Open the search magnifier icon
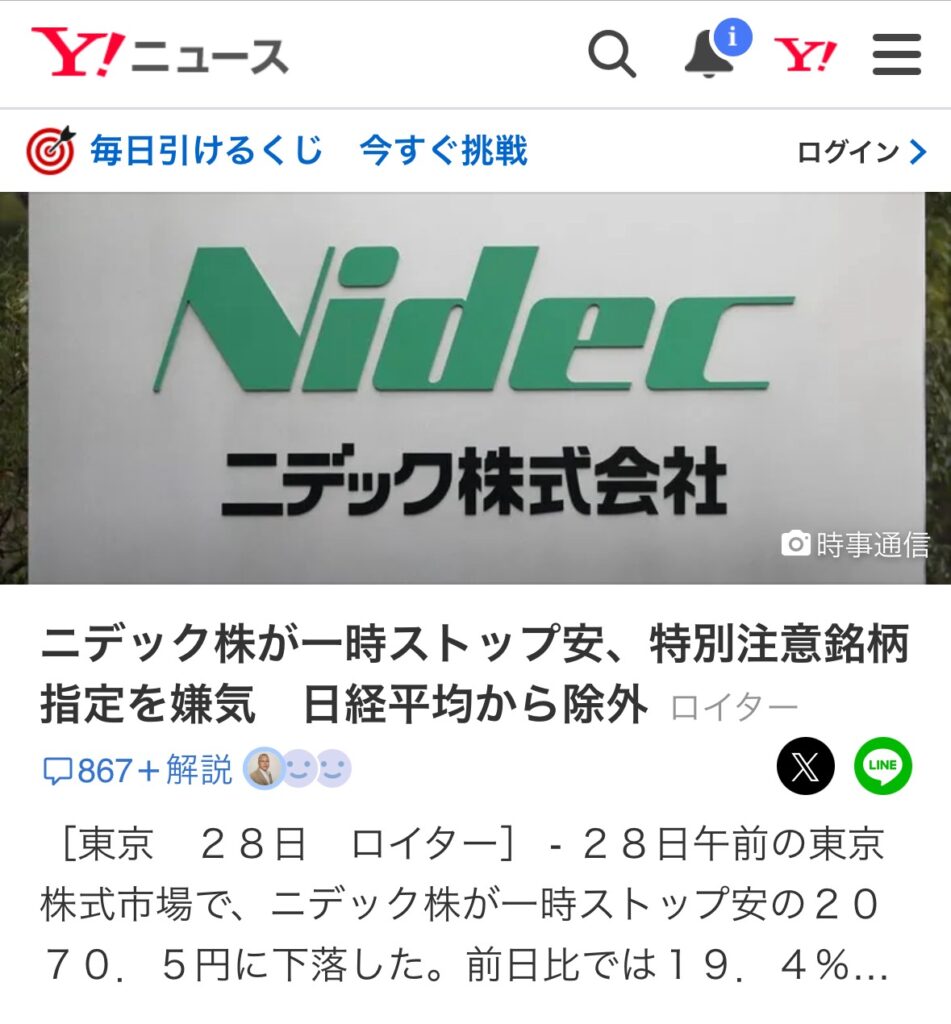The image size is (951, 1024). tap(612, 54)
